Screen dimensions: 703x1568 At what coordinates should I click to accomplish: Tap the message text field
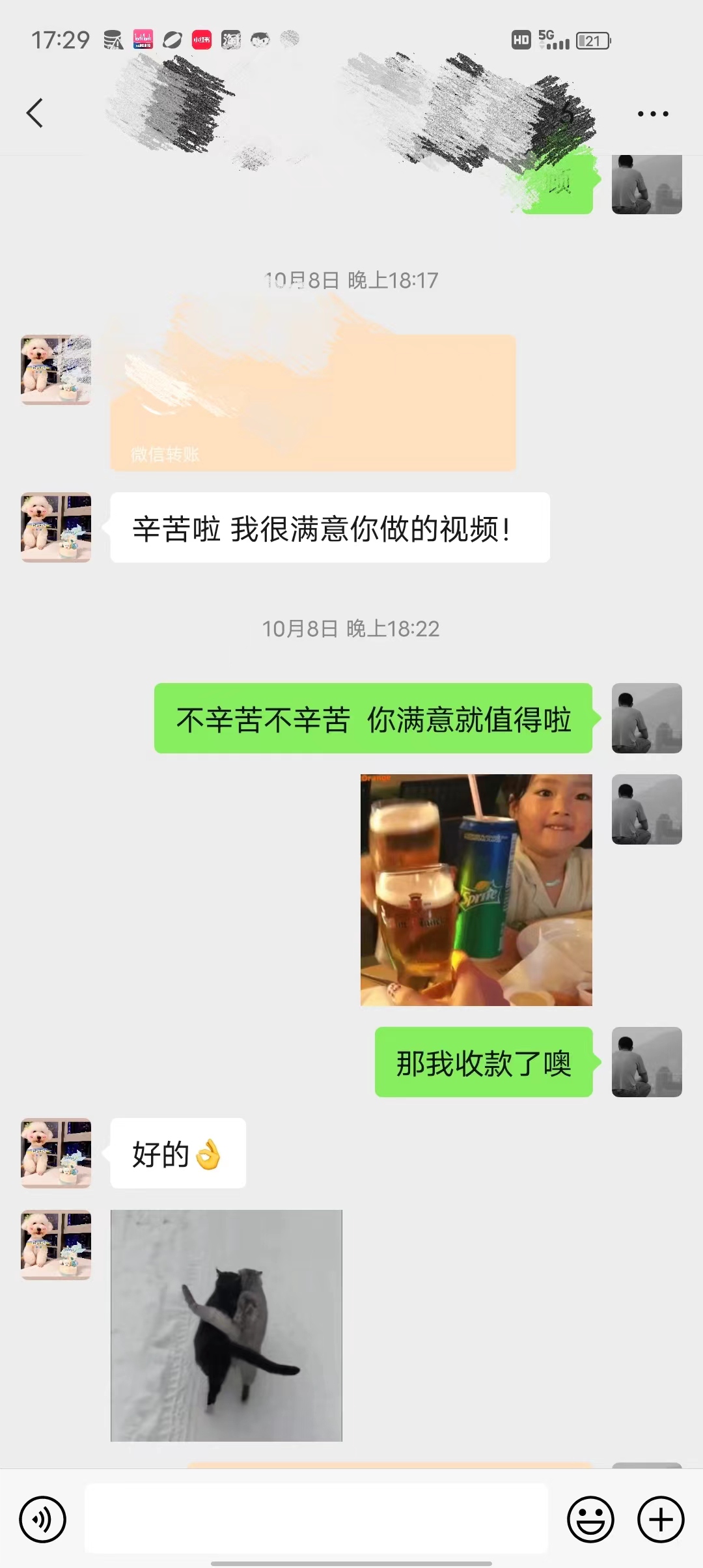pyautogui.click(x=316, y=1519)
